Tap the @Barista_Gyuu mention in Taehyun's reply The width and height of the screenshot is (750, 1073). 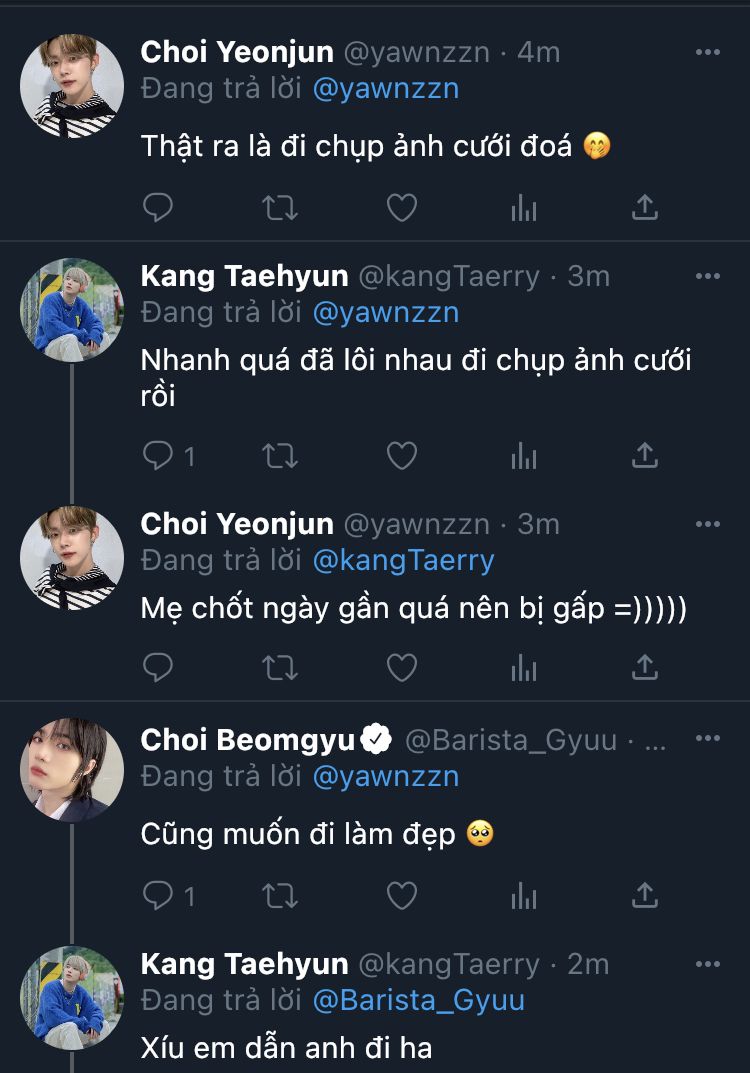point(418,1000)
